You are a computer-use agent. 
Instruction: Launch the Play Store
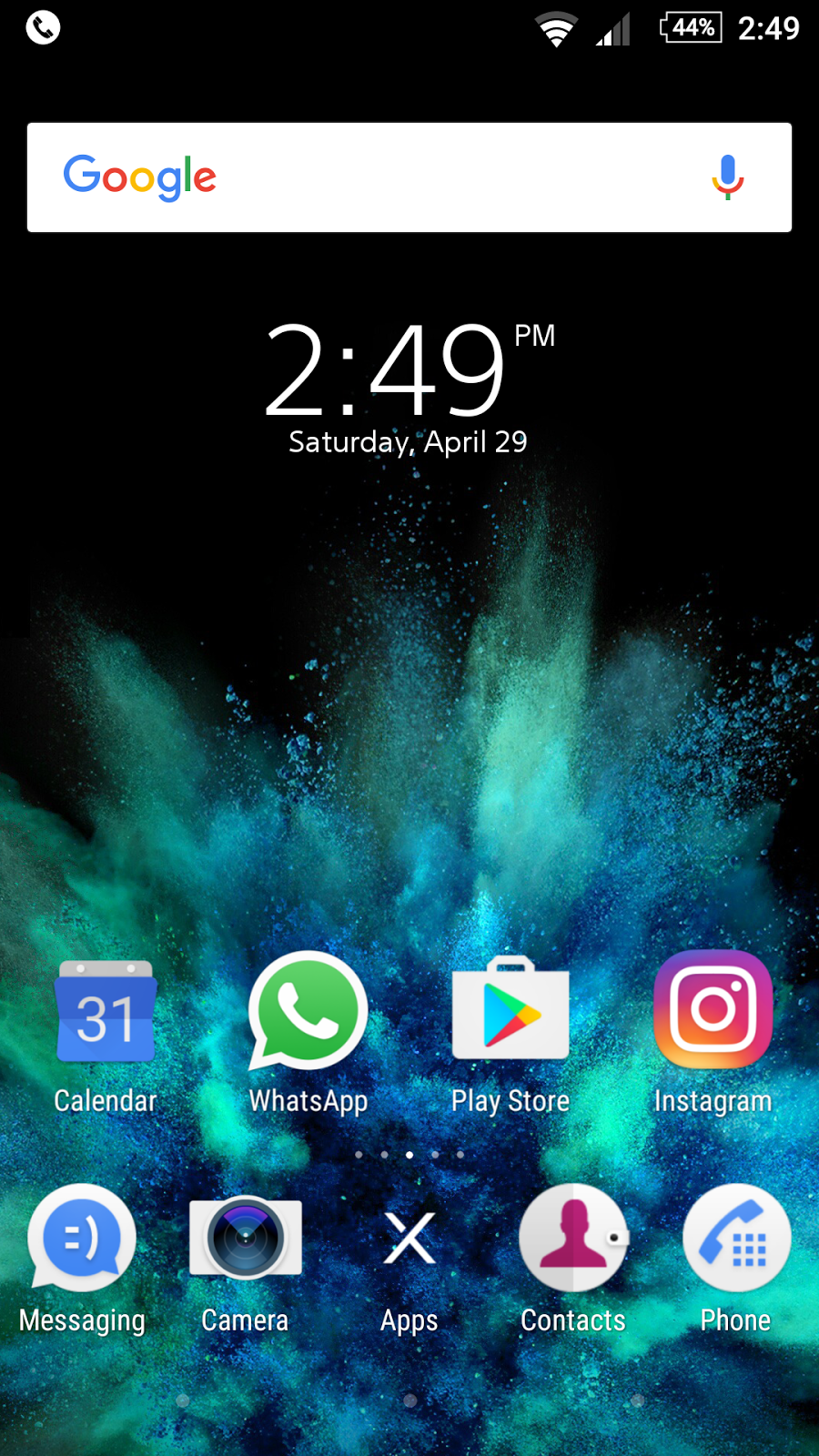511,1010
